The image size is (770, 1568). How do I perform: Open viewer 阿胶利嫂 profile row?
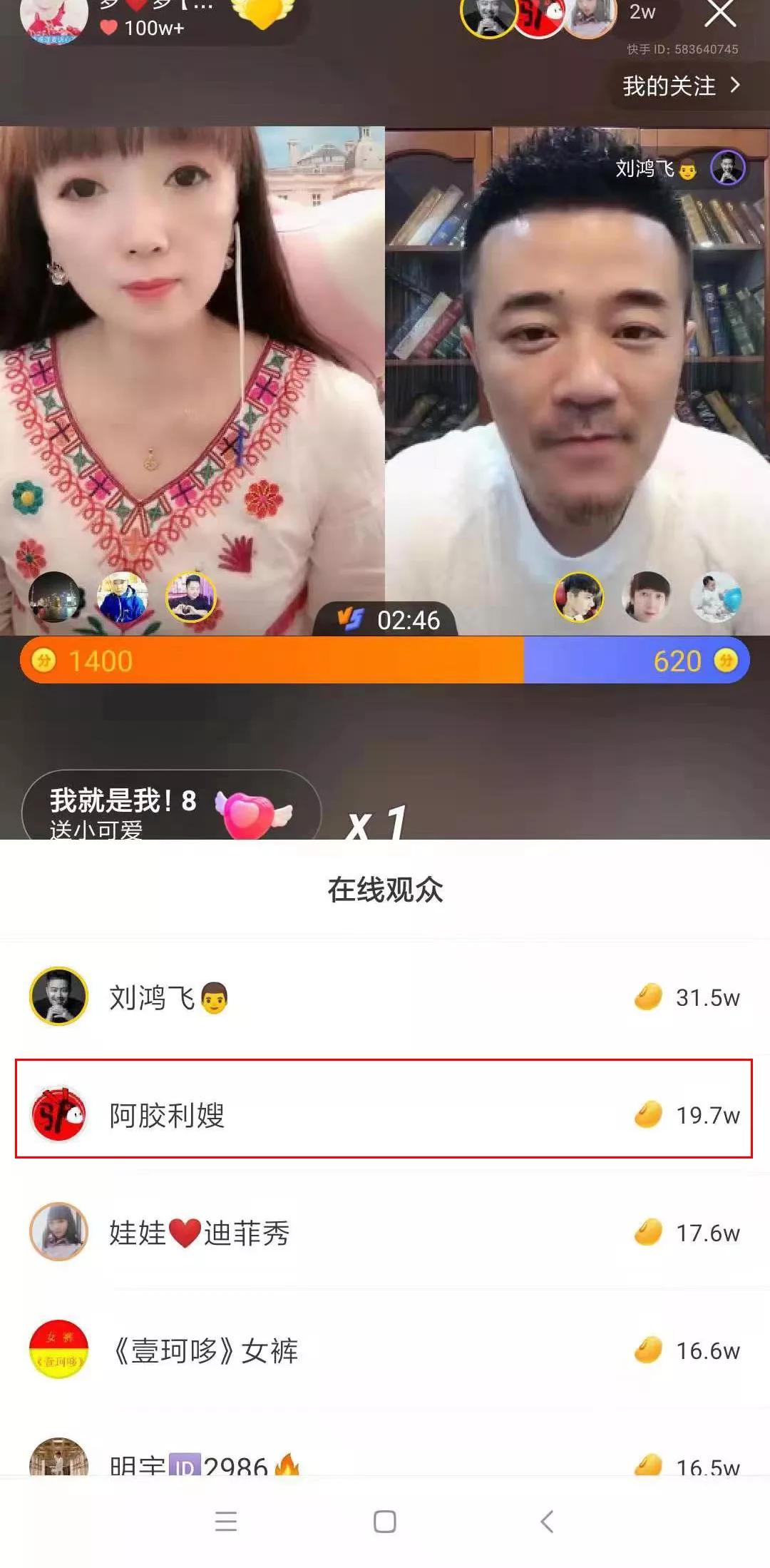(x=384, y=1114)
